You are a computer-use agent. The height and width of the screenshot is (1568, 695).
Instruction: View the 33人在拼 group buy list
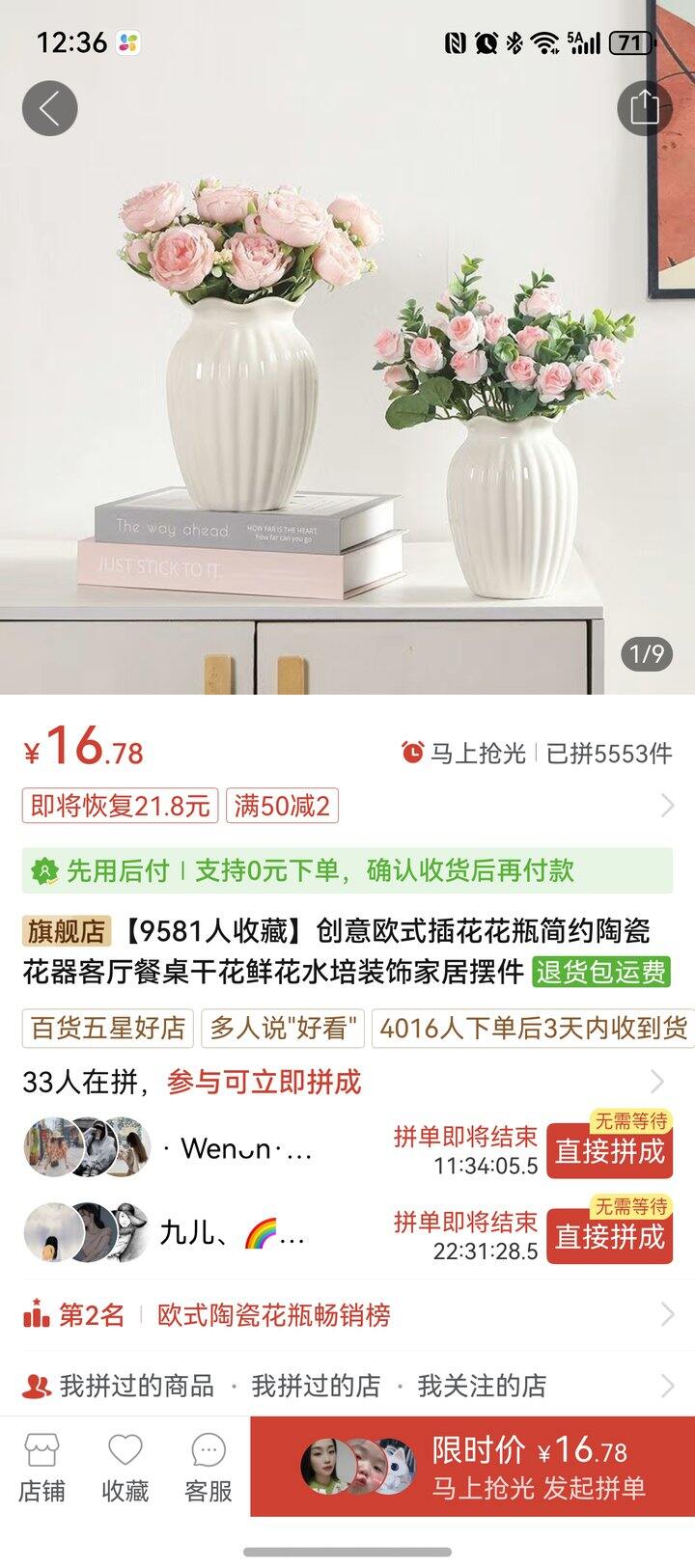point(347,1082)
